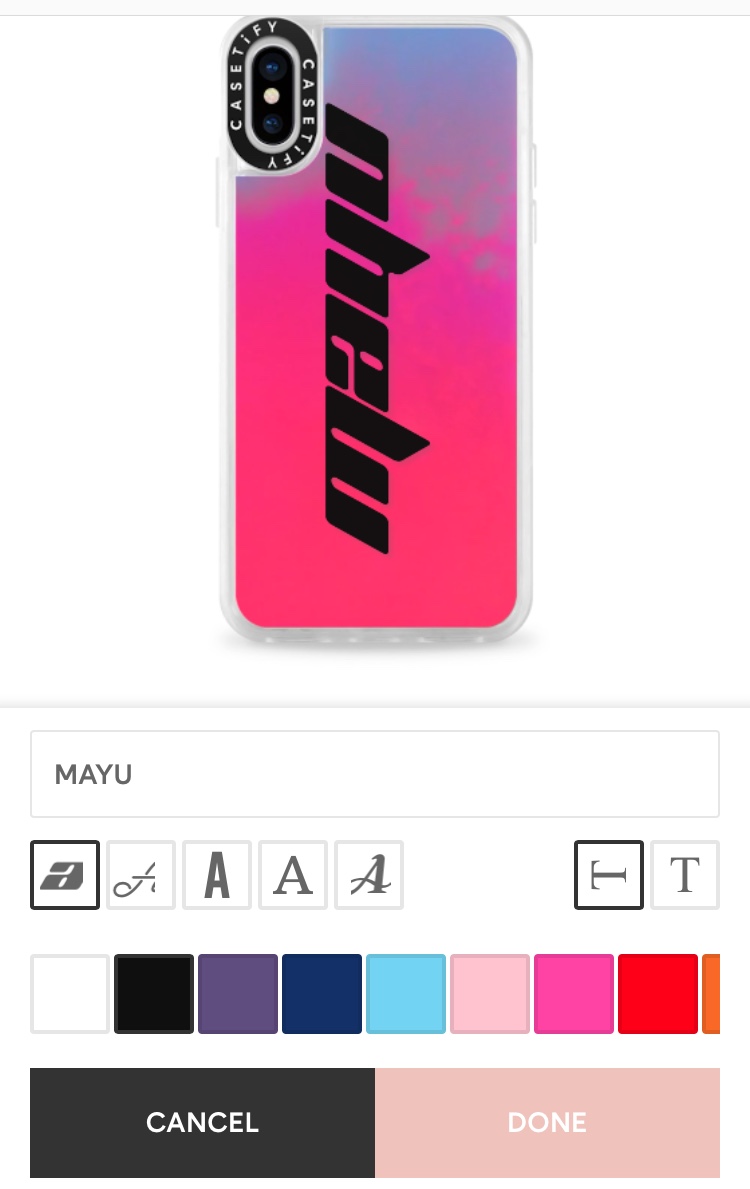Select the red color swatch

coord(658,994)
